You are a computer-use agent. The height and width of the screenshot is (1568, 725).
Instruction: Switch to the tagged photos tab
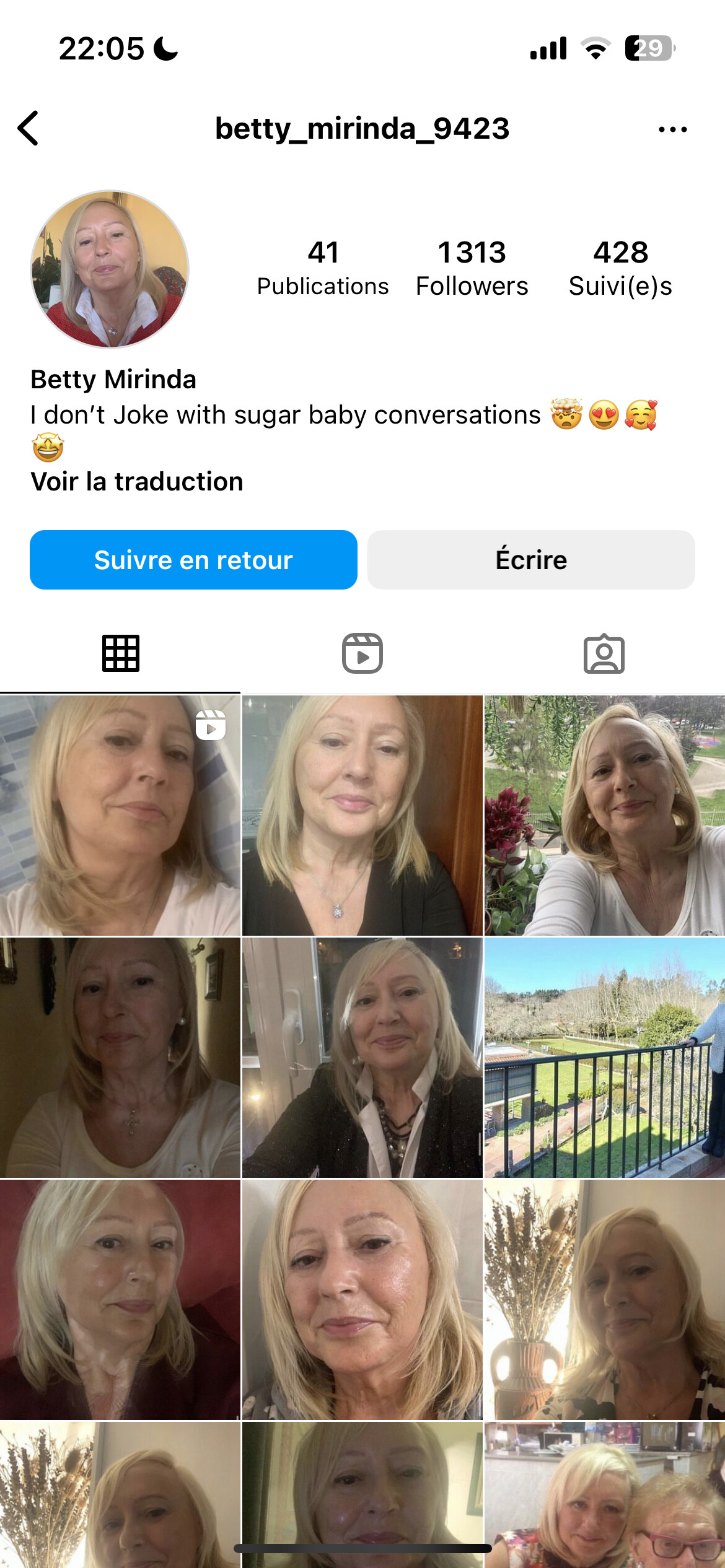click(604, 653)
